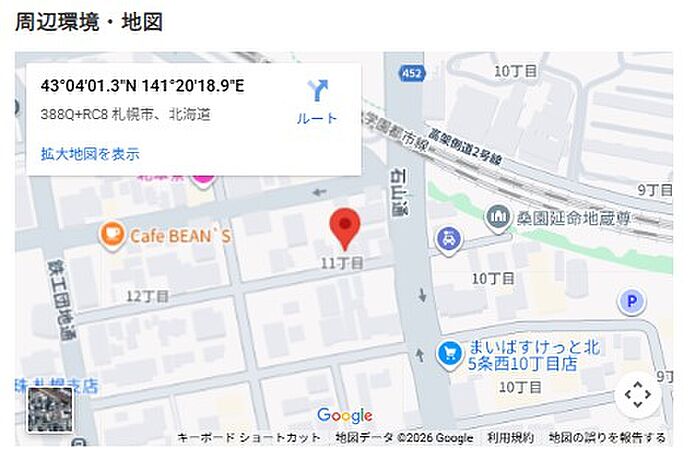Screen dimensions: 700x464
Task: Open directions with the ルート button
Action: point(317,102)
